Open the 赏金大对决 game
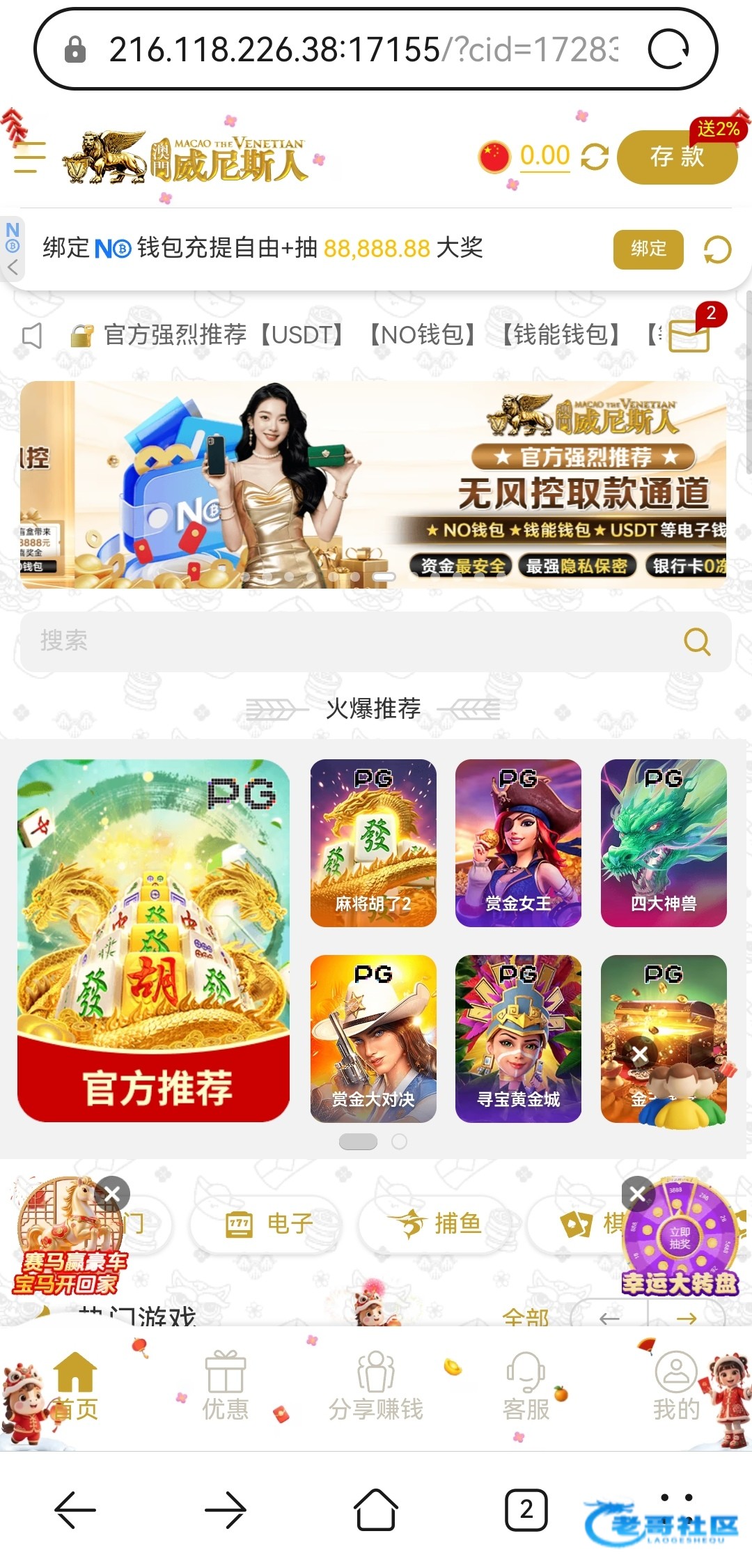Viewport: 752px width, 1568px height. coord(373,1038)
